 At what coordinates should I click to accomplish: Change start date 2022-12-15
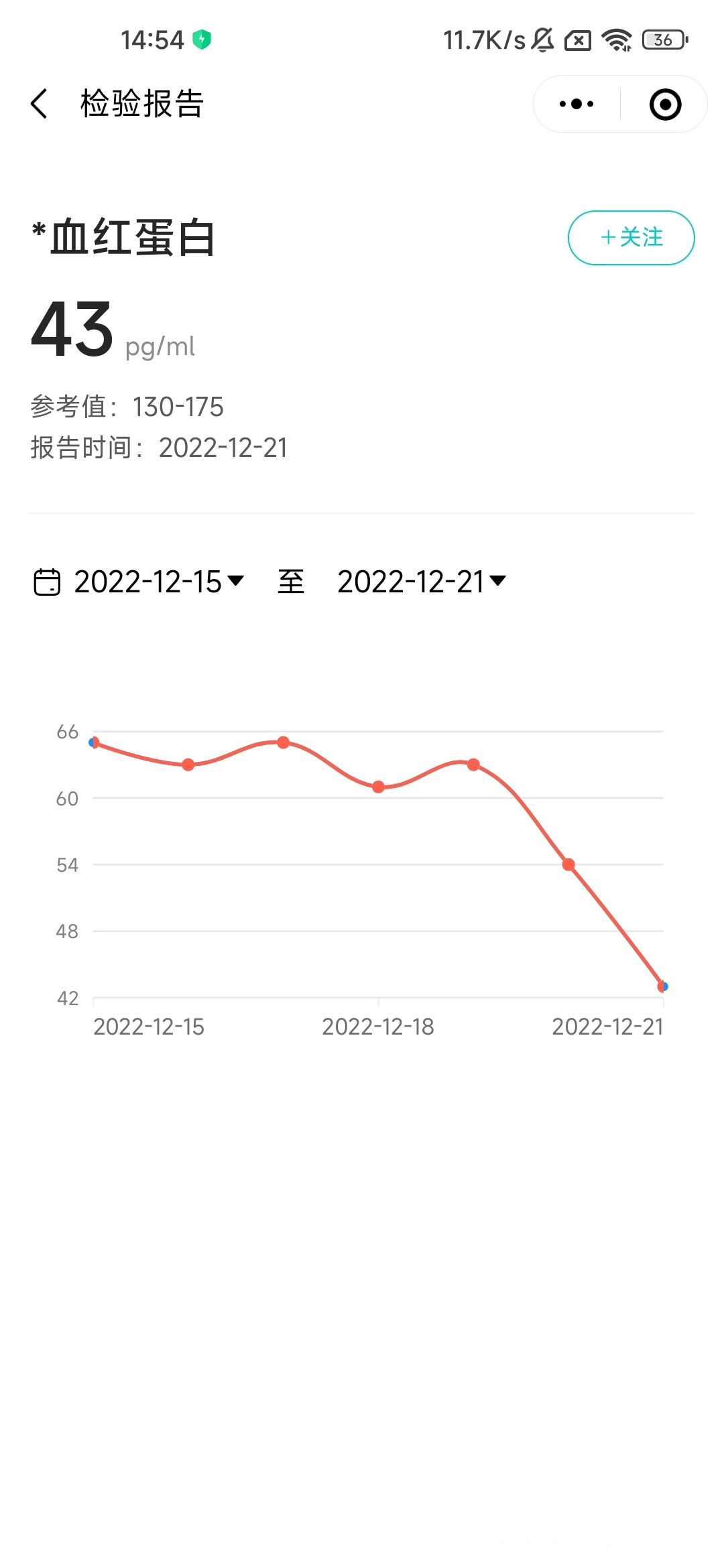(x=158, y=581)
